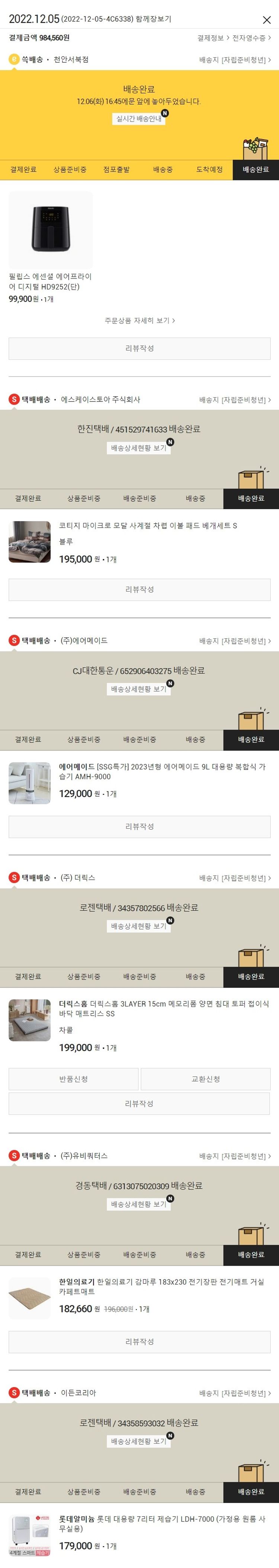View the 전자영수증 electronic receipt

[x=251, y=38]
